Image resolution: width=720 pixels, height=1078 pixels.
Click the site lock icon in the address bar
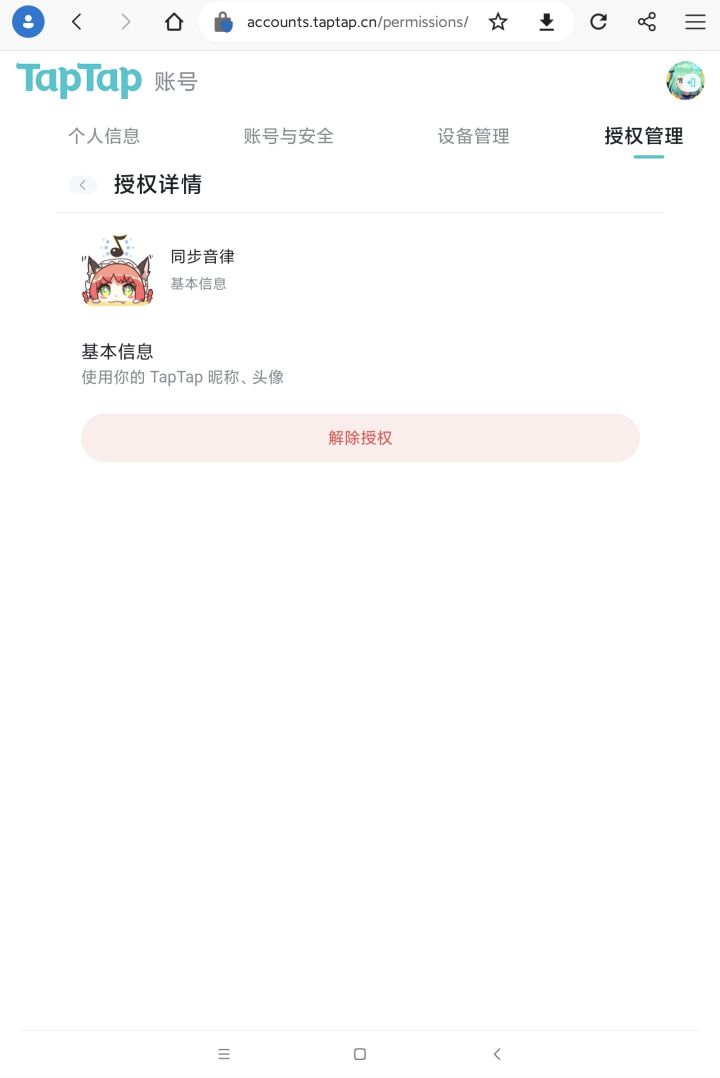[223, 21]
